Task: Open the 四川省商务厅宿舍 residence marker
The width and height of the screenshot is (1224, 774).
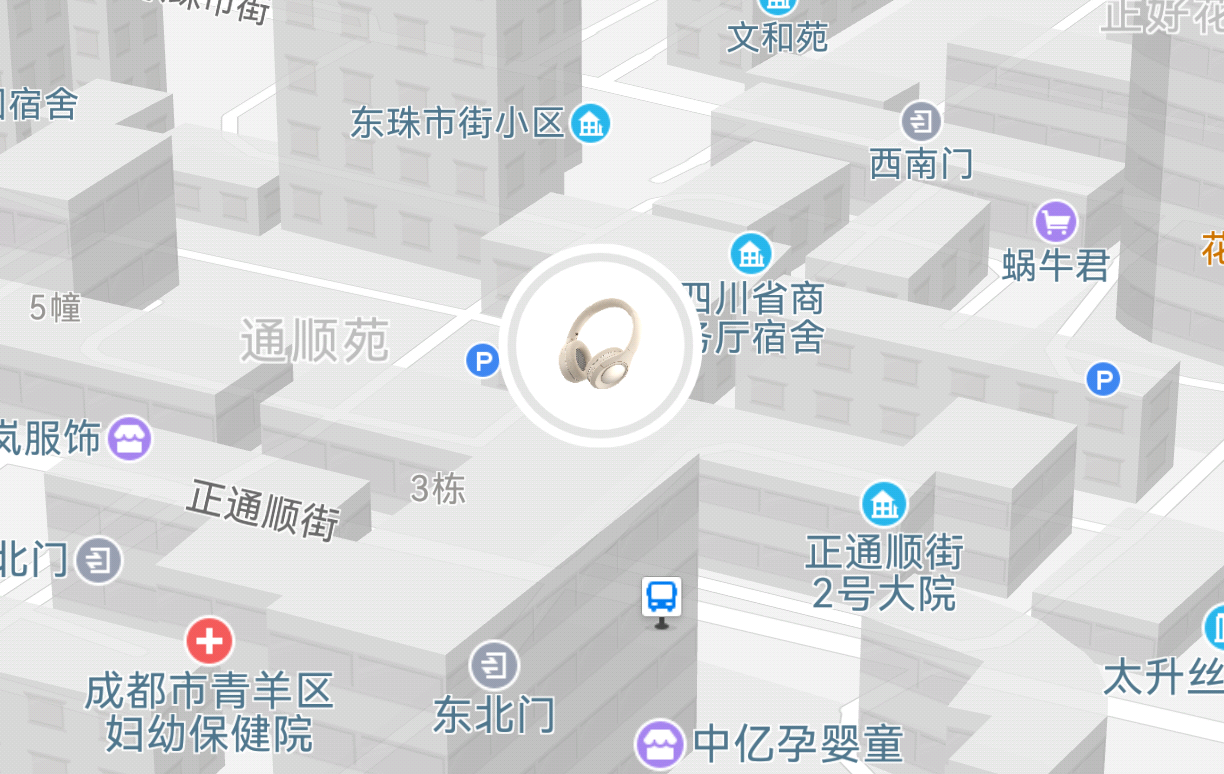Action: click(750, 253)
